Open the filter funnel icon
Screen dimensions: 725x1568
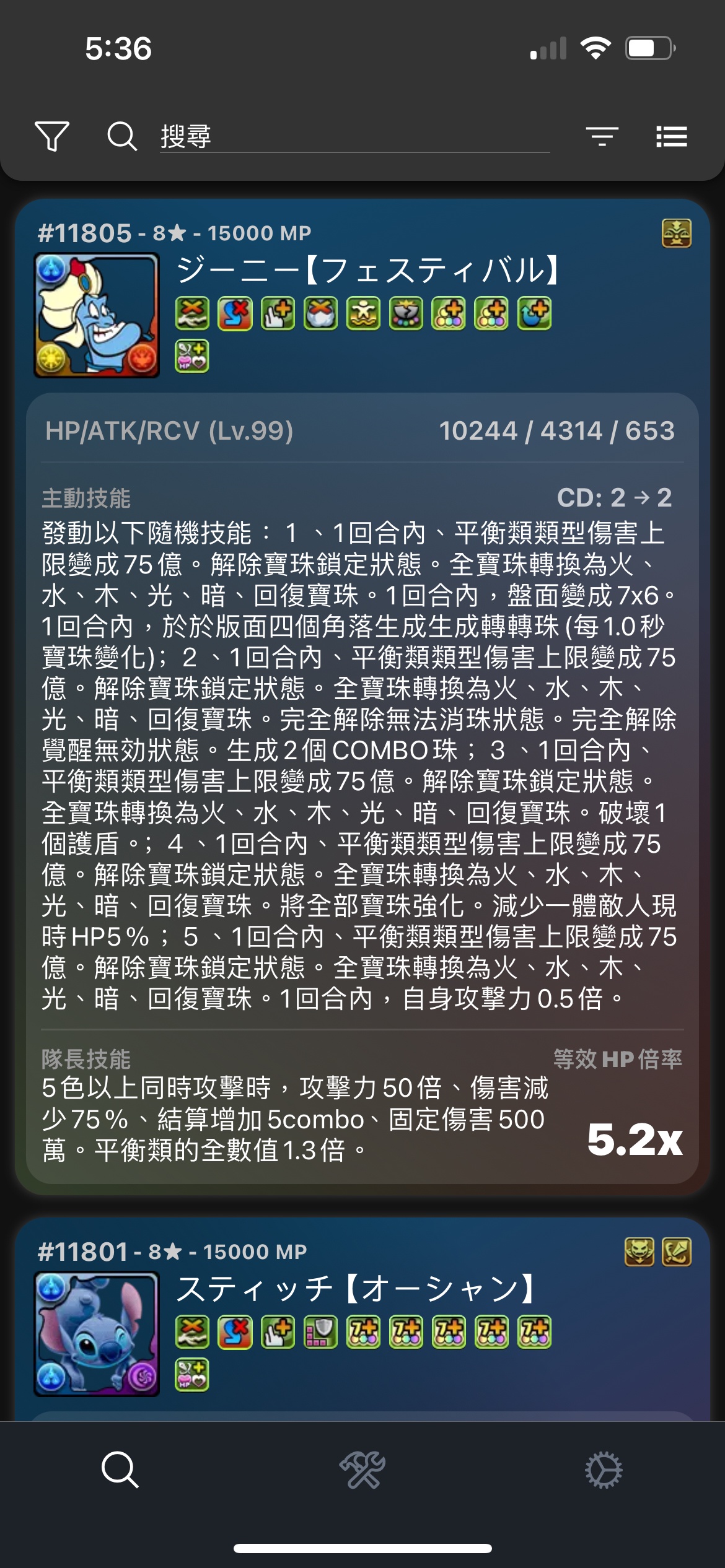point(52,136)
